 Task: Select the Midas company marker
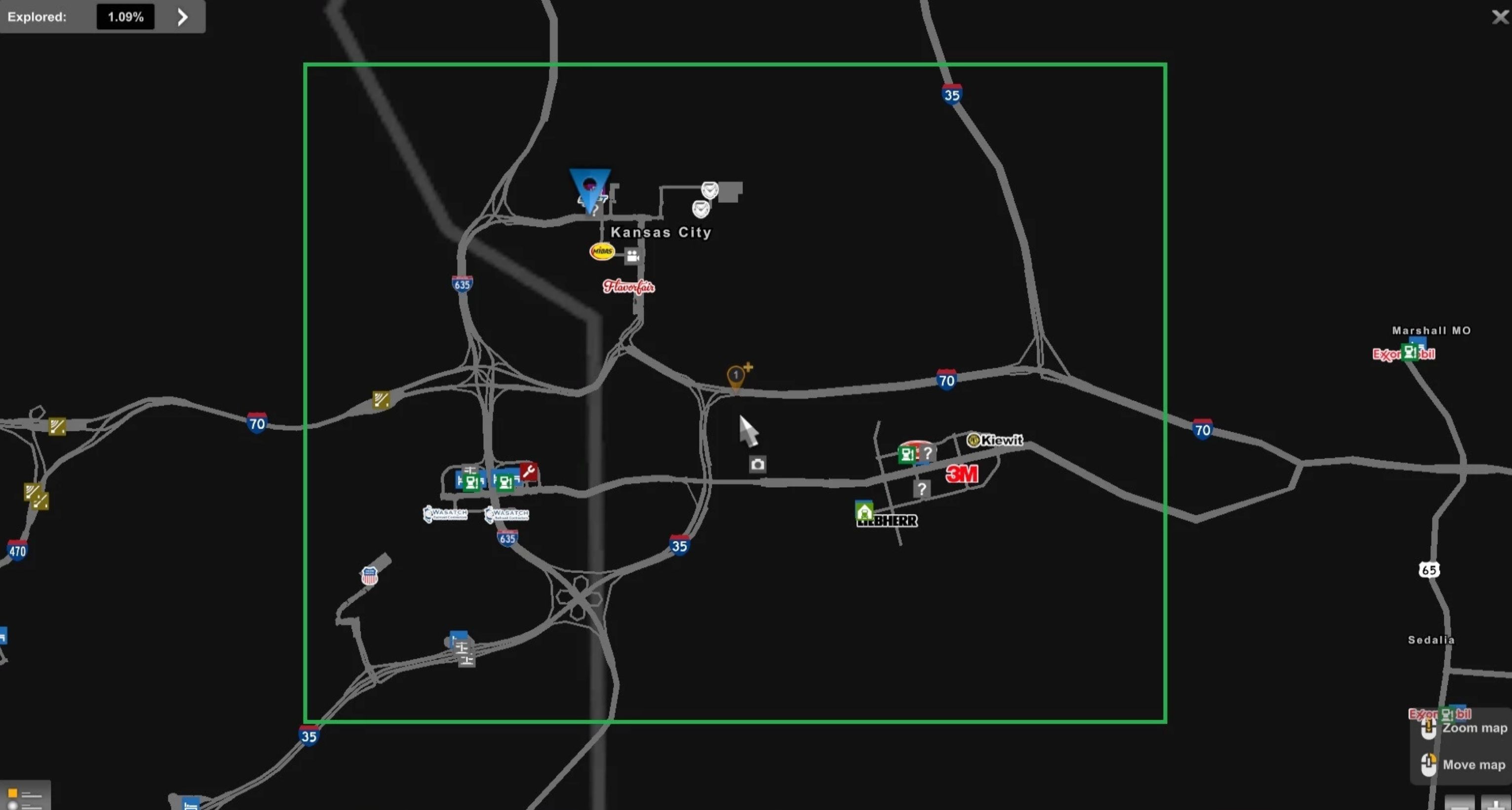coord(602,251)
